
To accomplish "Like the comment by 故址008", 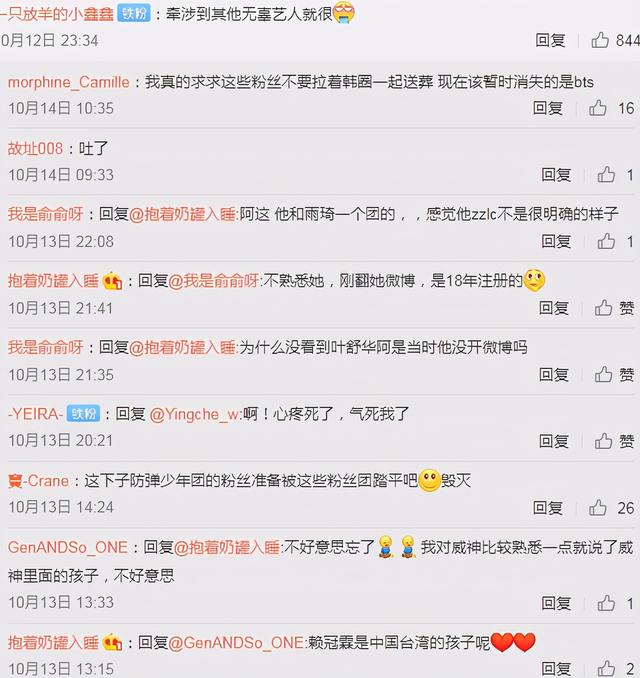I will 606,175.
